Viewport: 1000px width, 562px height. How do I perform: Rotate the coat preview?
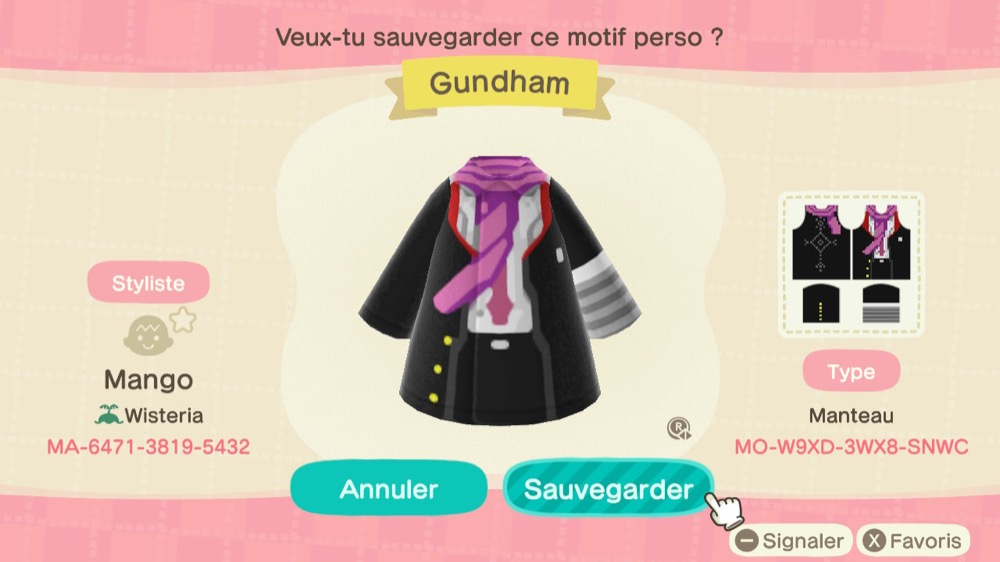point(679,428)
